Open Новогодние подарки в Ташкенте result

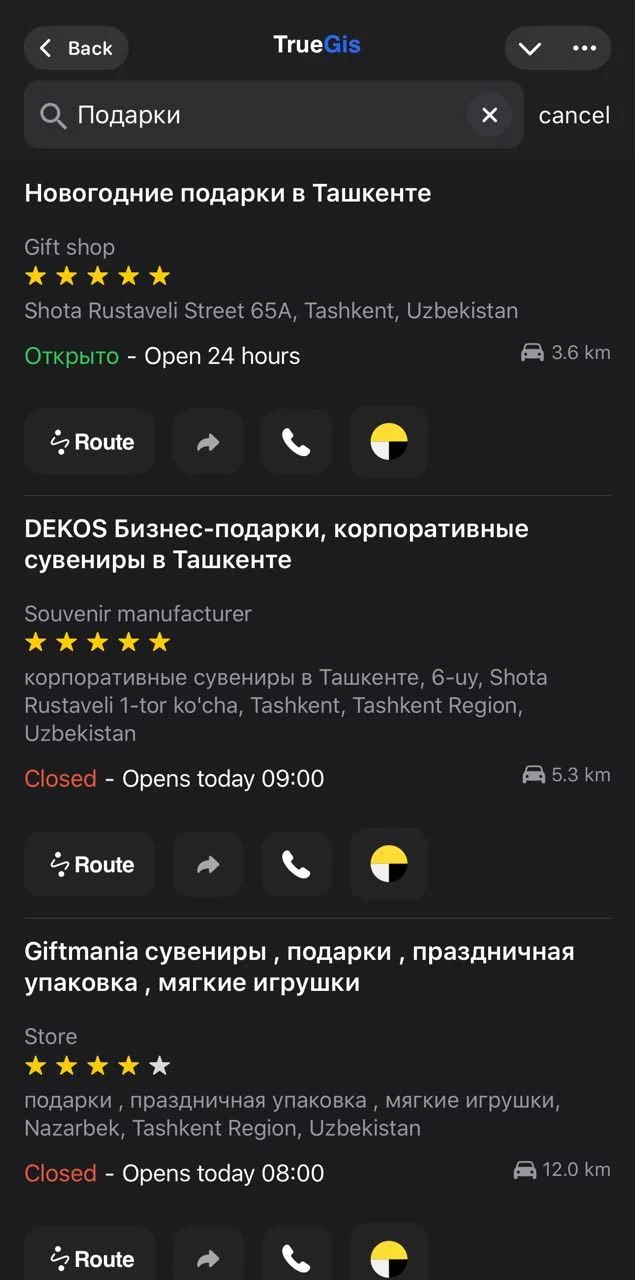point(228,193)
